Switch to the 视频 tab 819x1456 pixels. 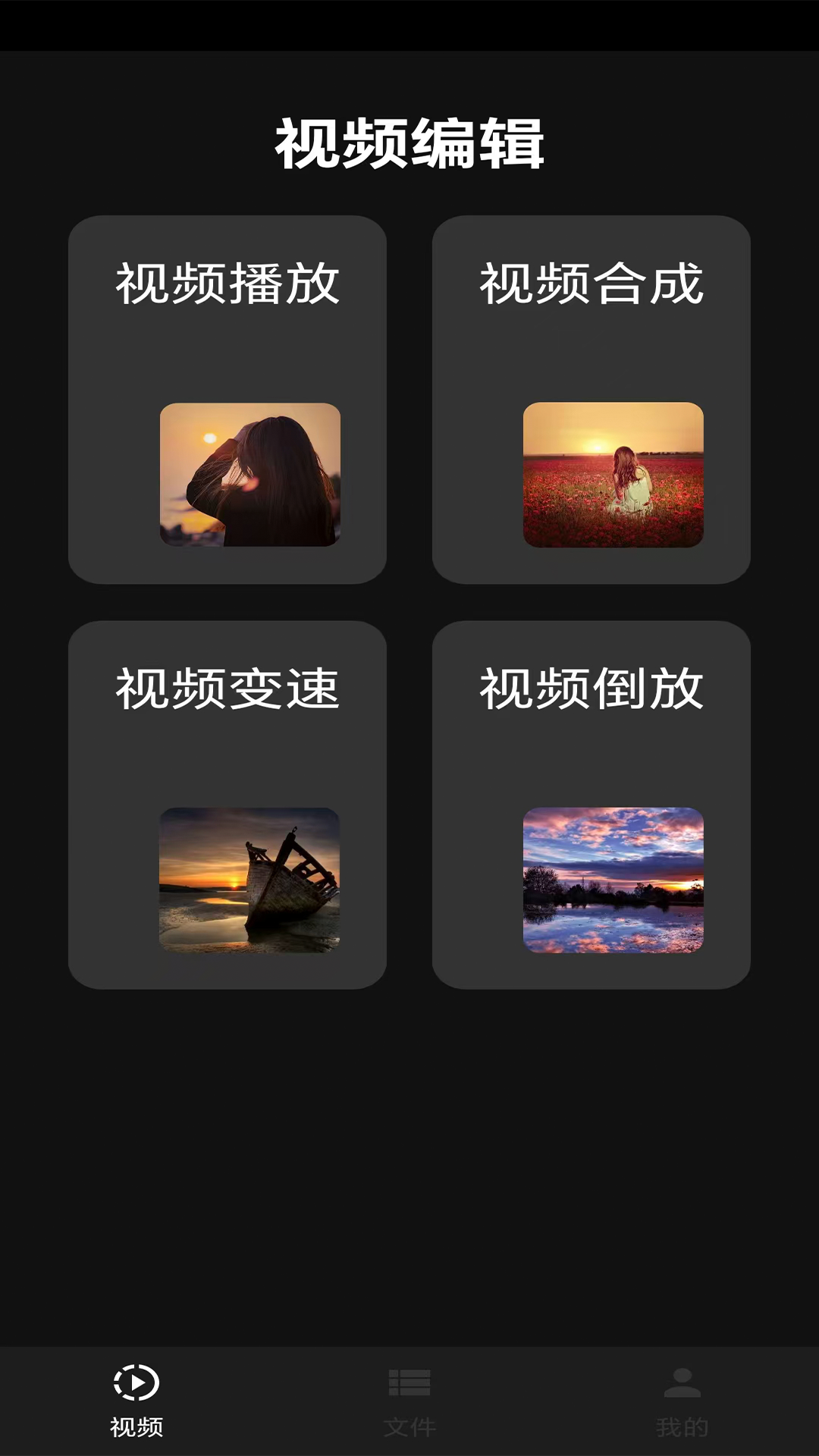(136, 1401)
